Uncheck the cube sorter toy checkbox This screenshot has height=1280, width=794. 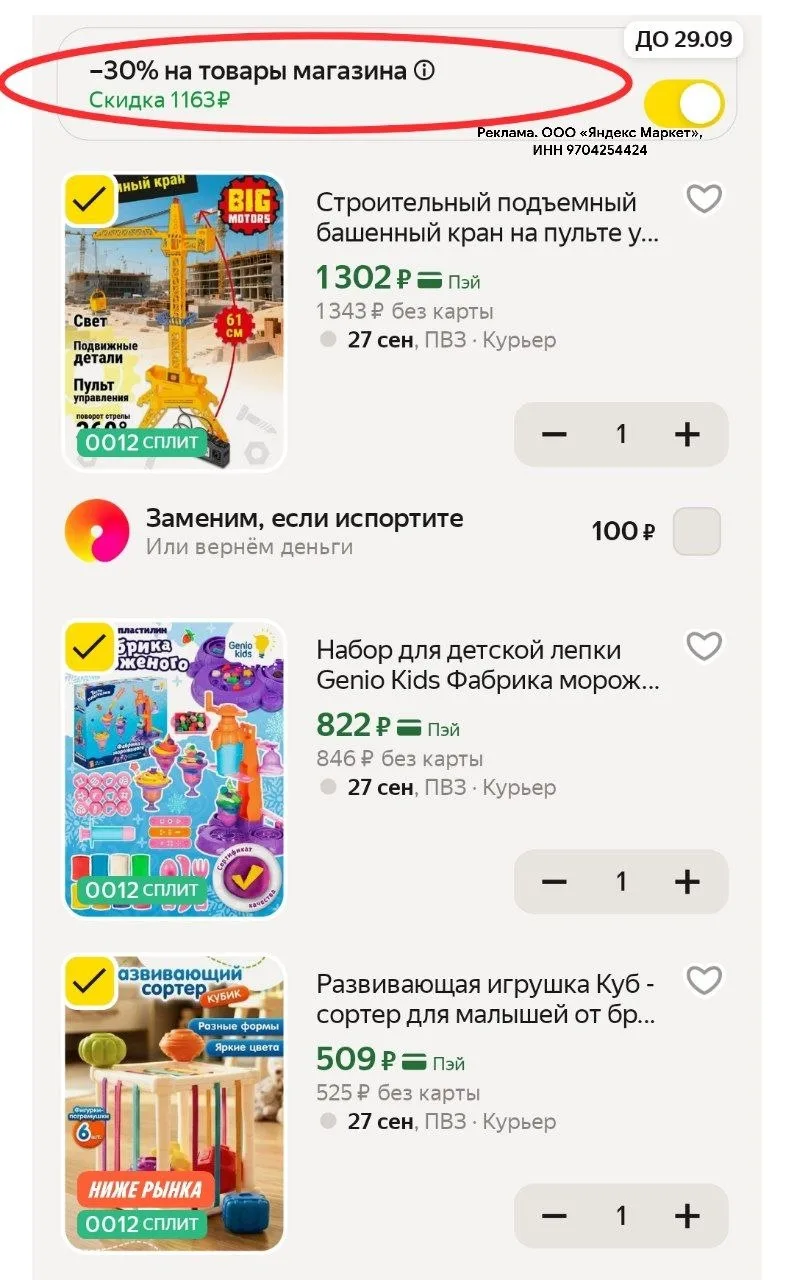[x=90, y=981]
